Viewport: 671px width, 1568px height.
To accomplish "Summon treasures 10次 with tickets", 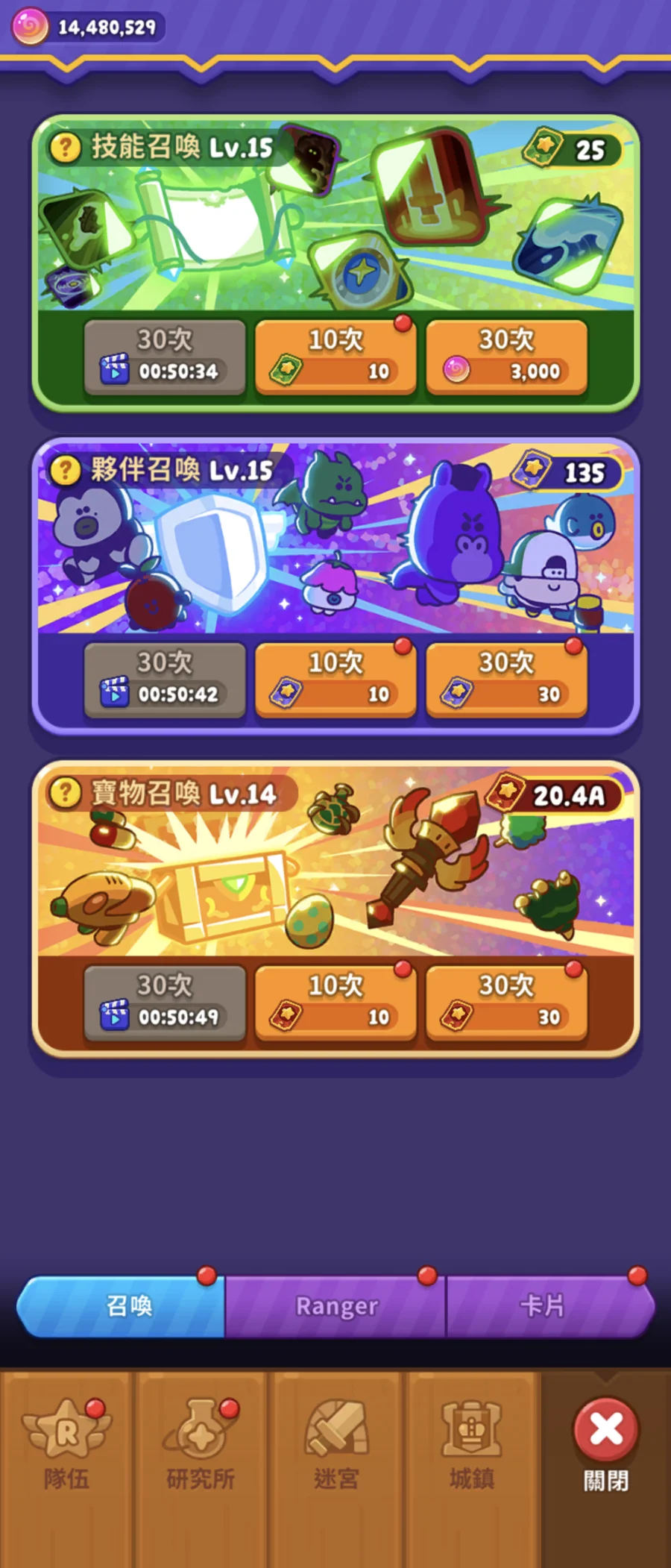I will pyautogui.click(x=335, y=1002).
